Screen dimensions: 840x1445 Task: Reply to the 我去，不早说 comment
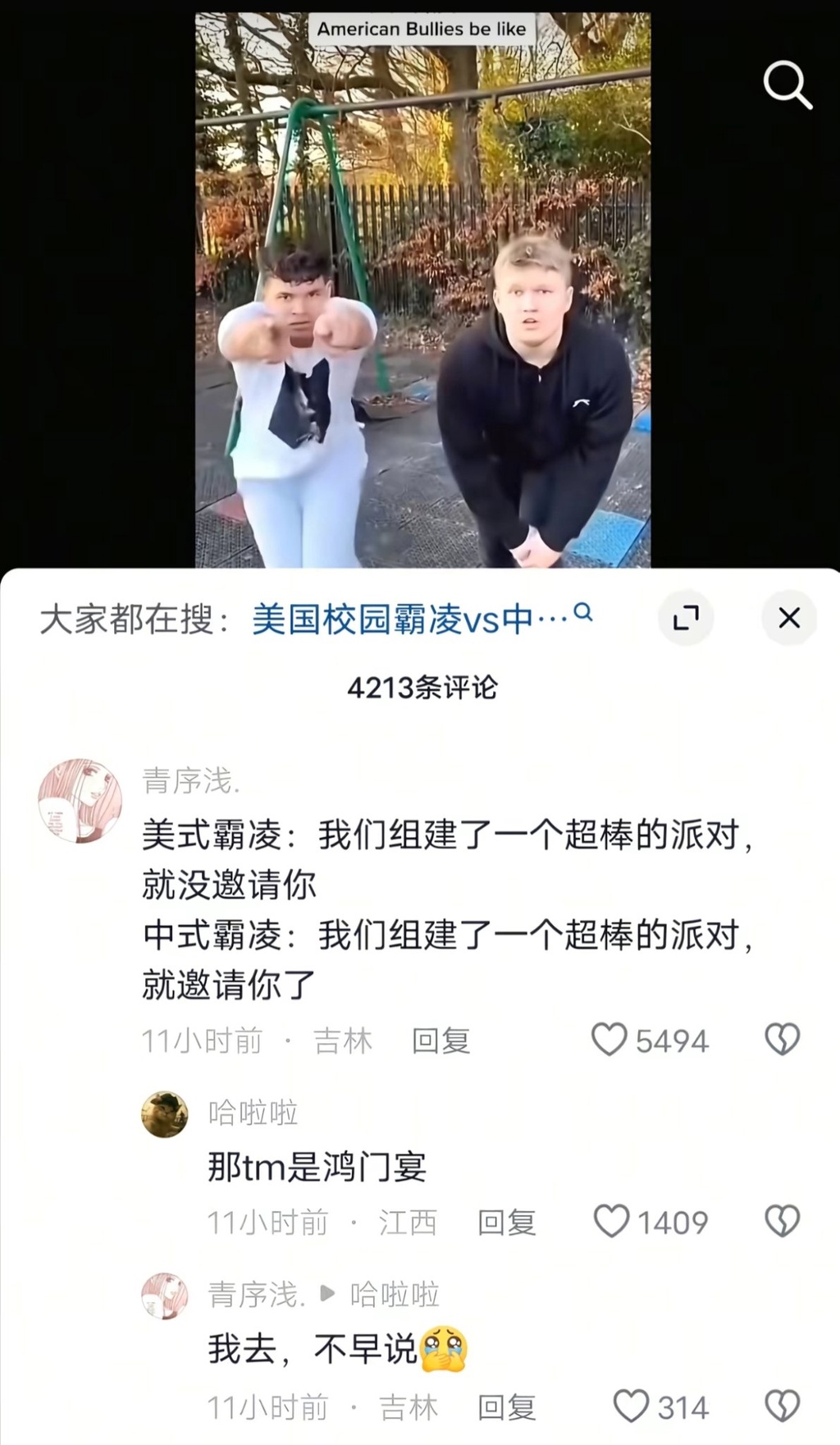coord(506,1408)
